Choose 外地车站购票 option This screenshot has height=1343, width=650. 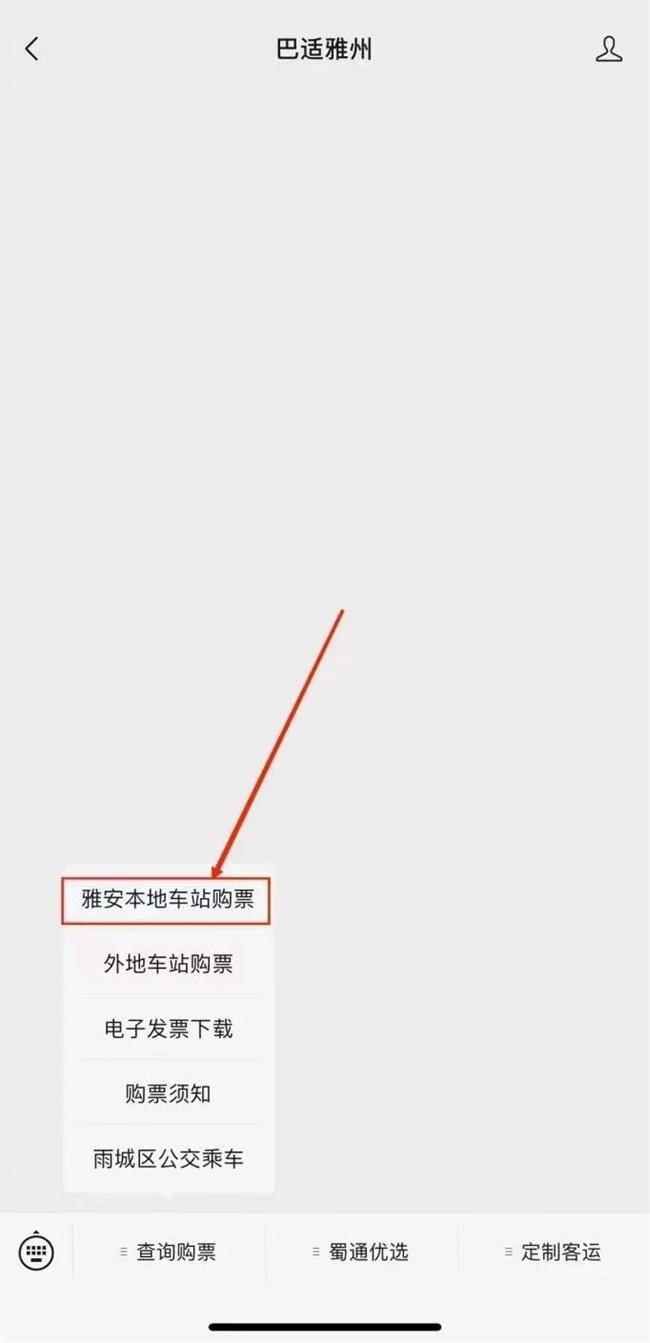click(168, 964)
